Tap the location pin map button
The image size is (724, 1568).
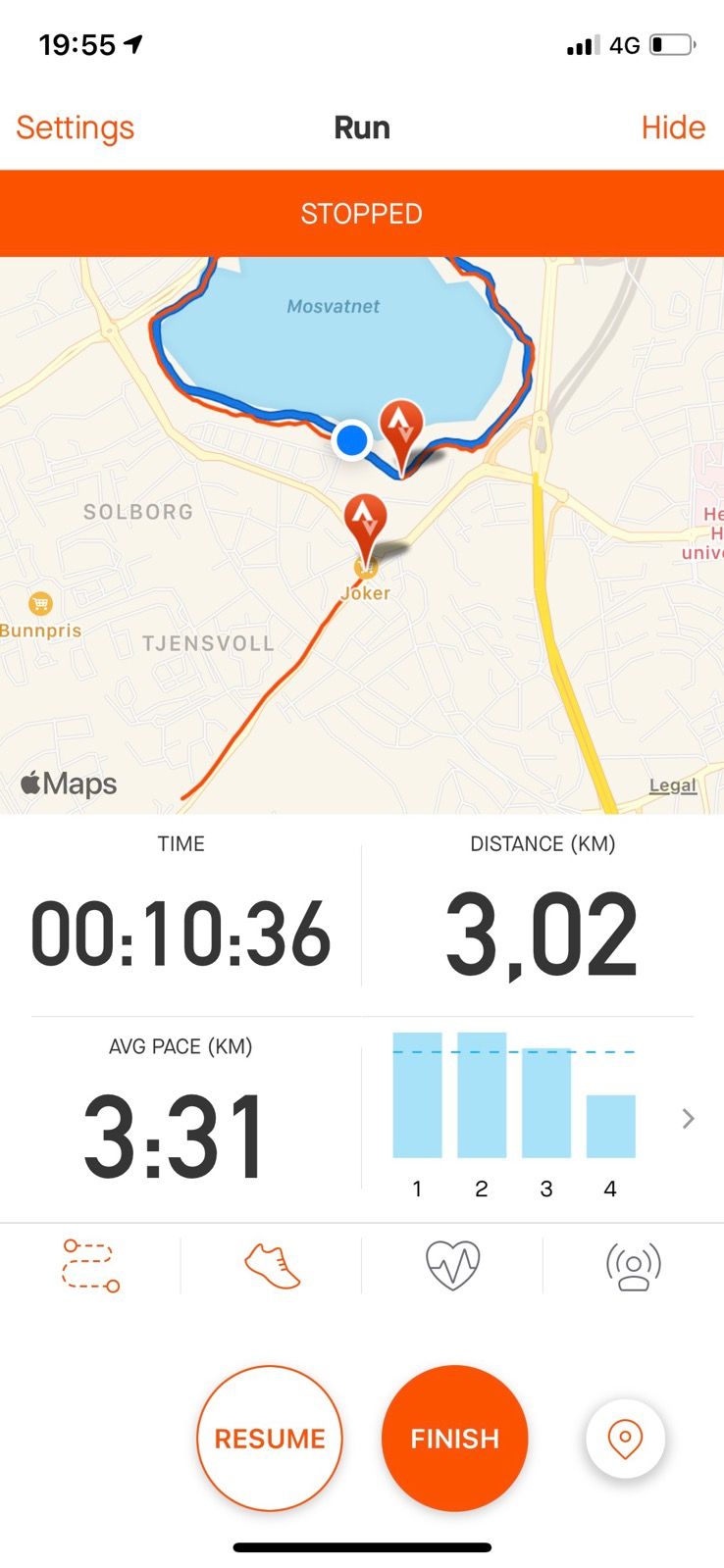(x=625, y=1439)
